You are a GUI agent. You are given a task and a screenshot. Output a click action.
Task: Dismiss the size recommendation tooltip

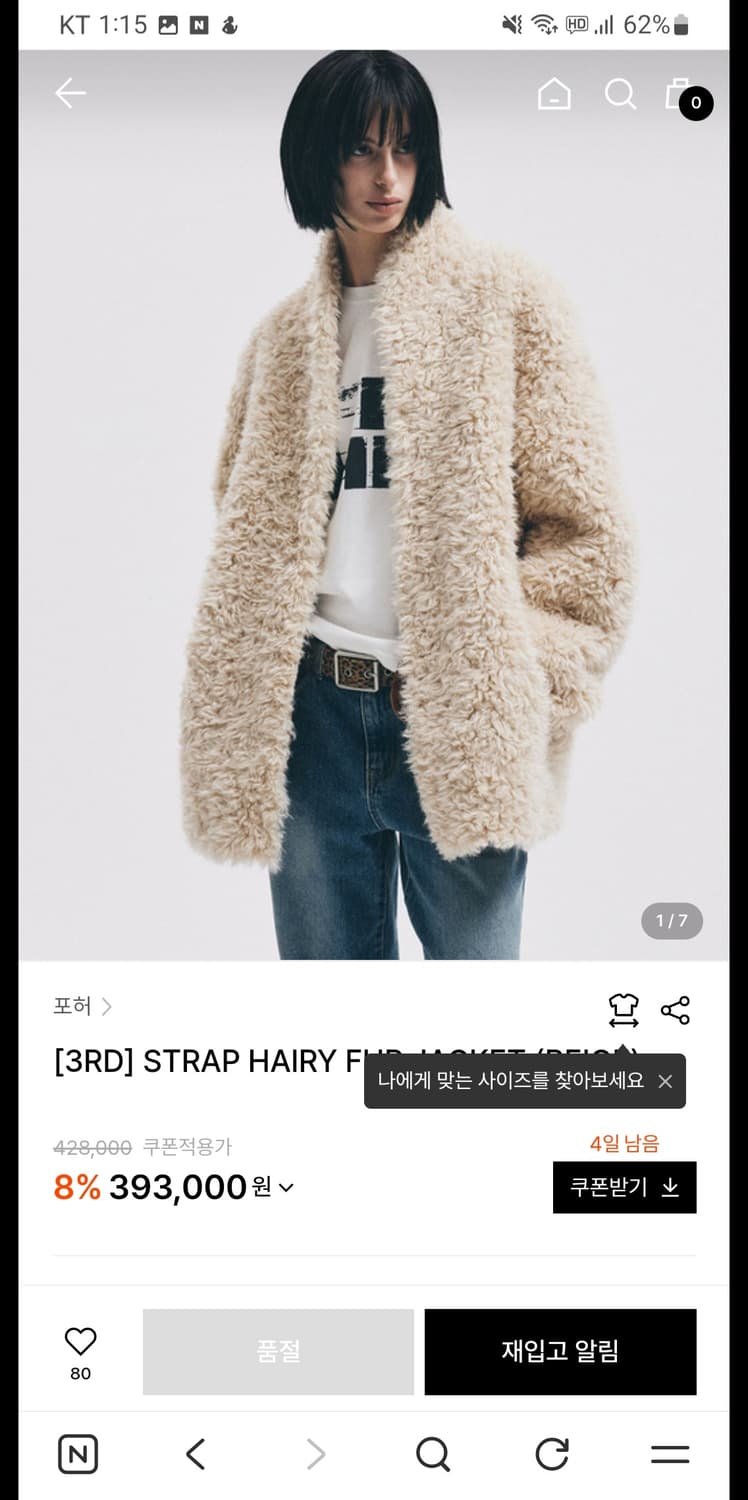point(664,1081)
